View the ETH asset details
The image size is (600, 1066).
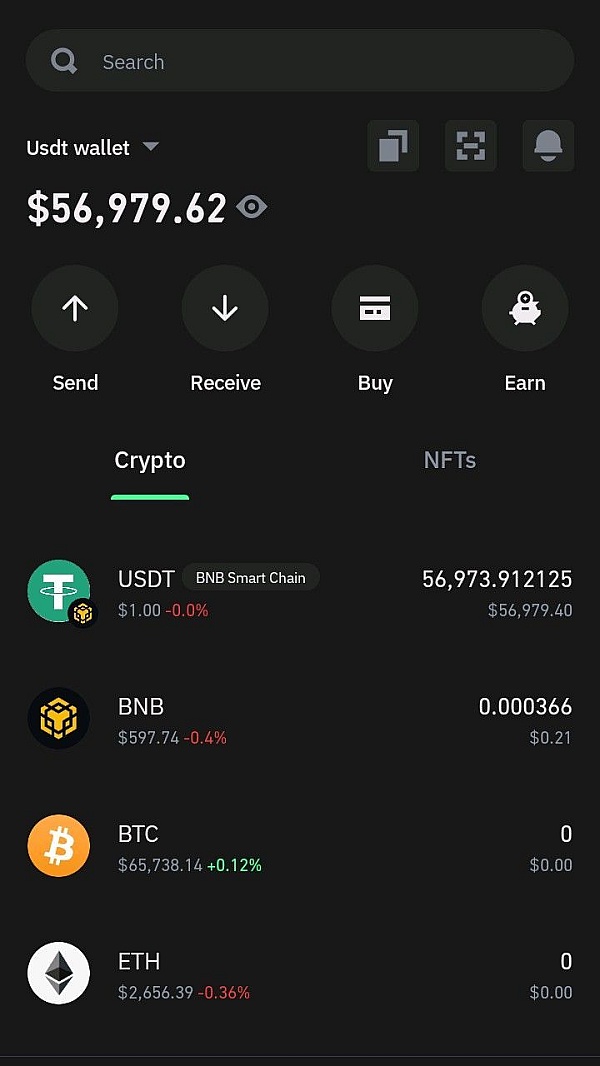[300, 974]
